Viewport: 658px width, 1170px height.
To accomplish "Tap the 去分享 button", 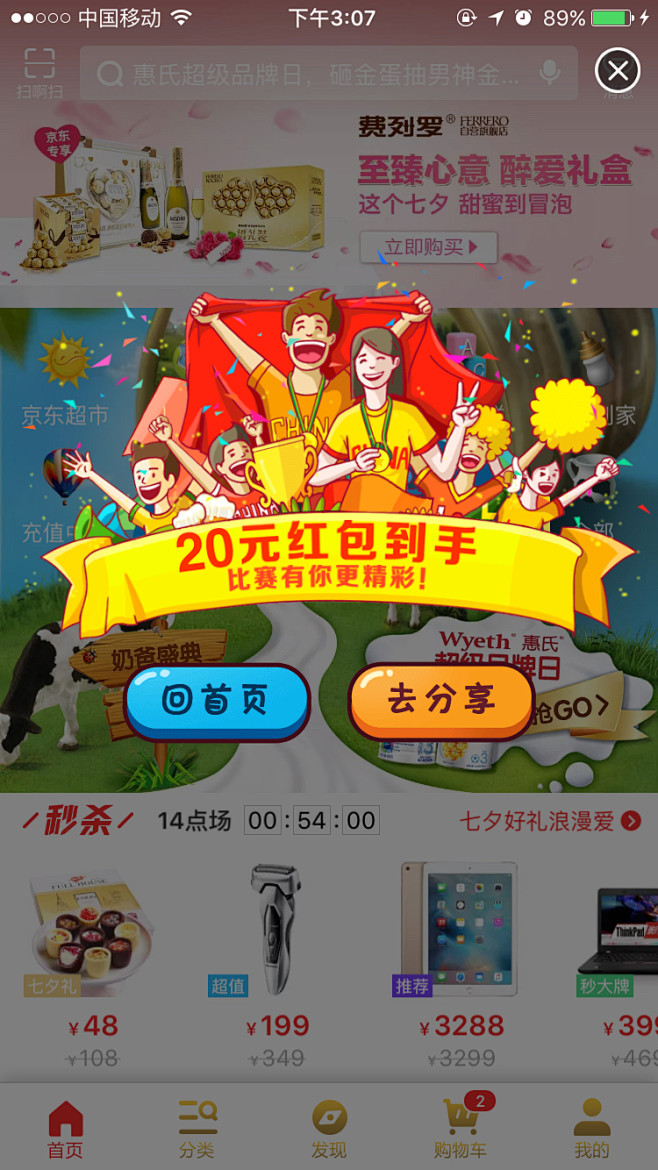I will click(x=441, y=700).
